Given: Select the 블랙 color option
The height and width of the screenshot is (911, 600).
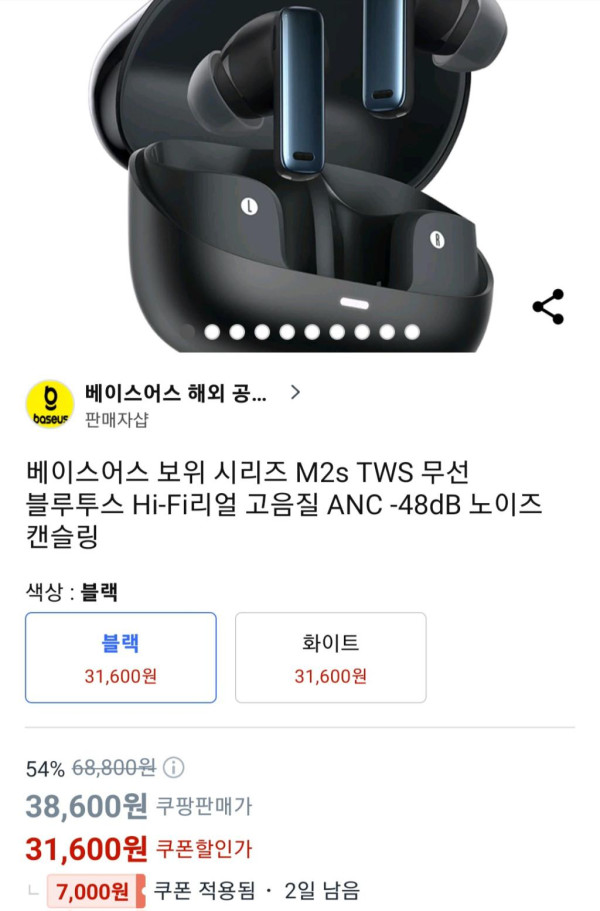Looking at the screenshot, I should click(x=121, y=657).
